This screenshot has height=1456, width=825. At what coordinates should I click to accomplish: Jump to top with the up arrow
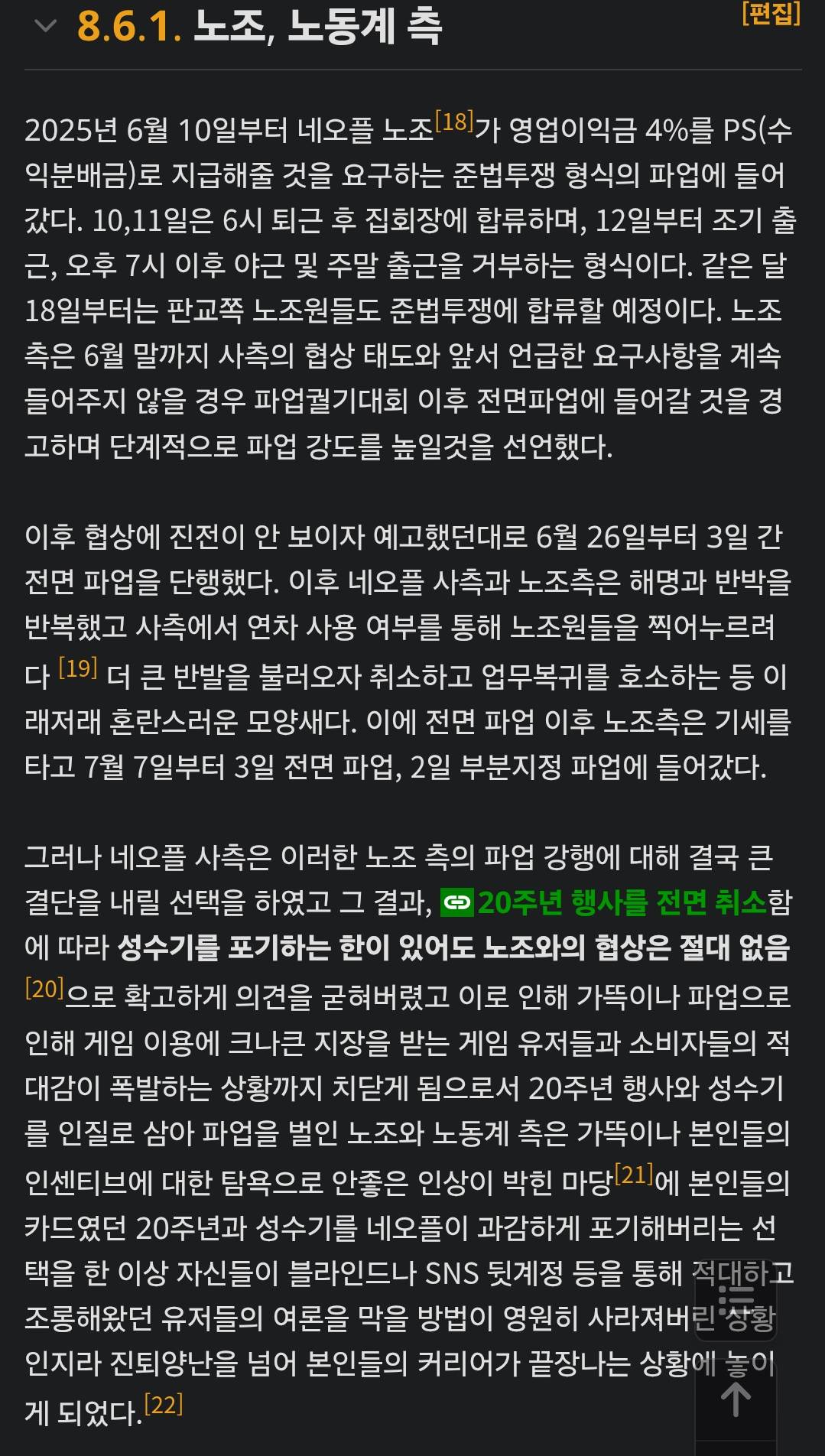coord(736,1399)
